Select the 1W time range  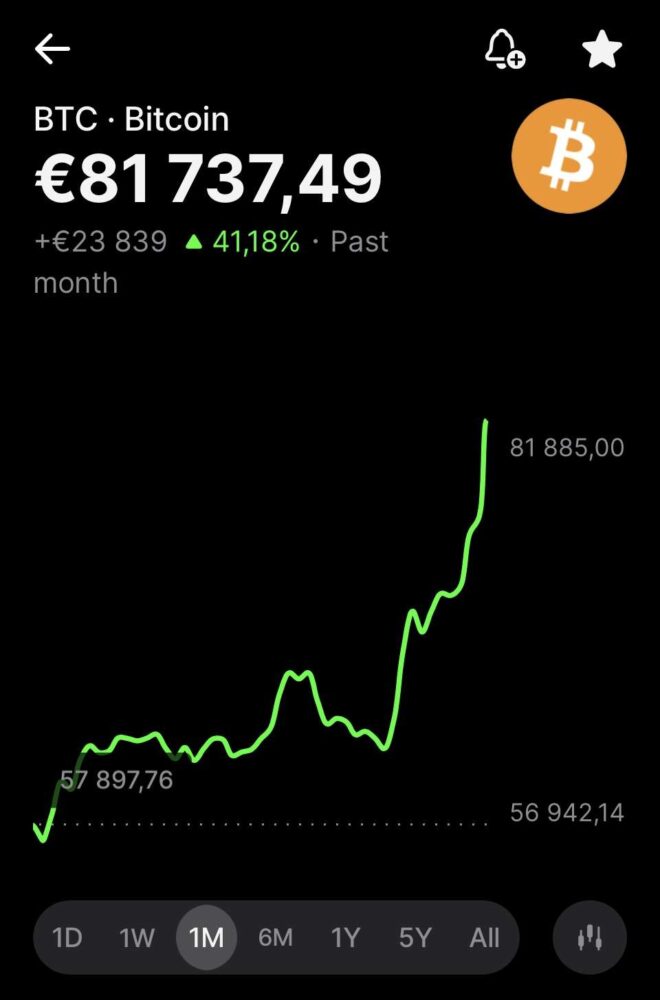tap(137, 938)
